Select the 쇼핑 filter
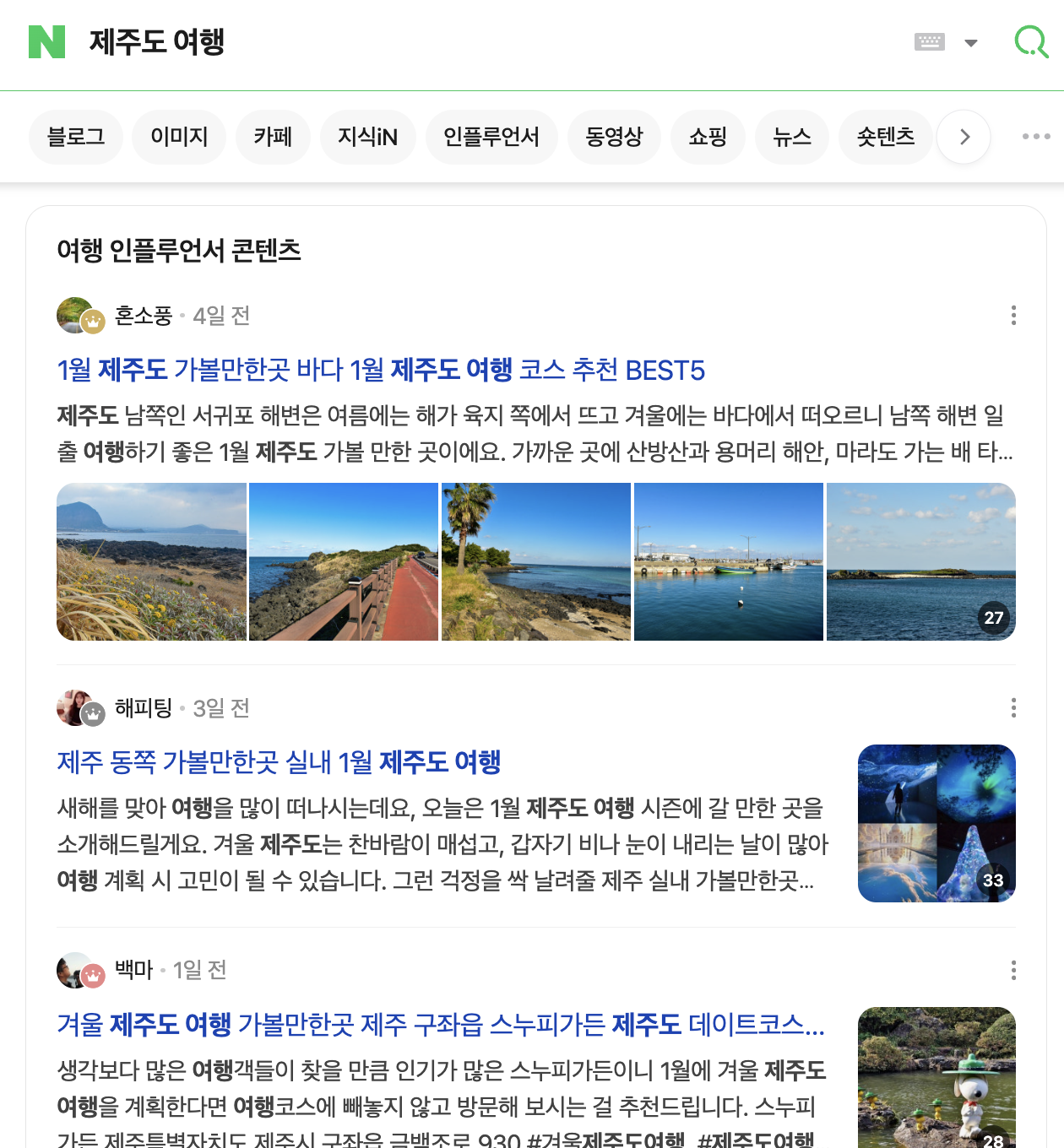The height and width of the screenshot is (1148, 1064). 708,137
